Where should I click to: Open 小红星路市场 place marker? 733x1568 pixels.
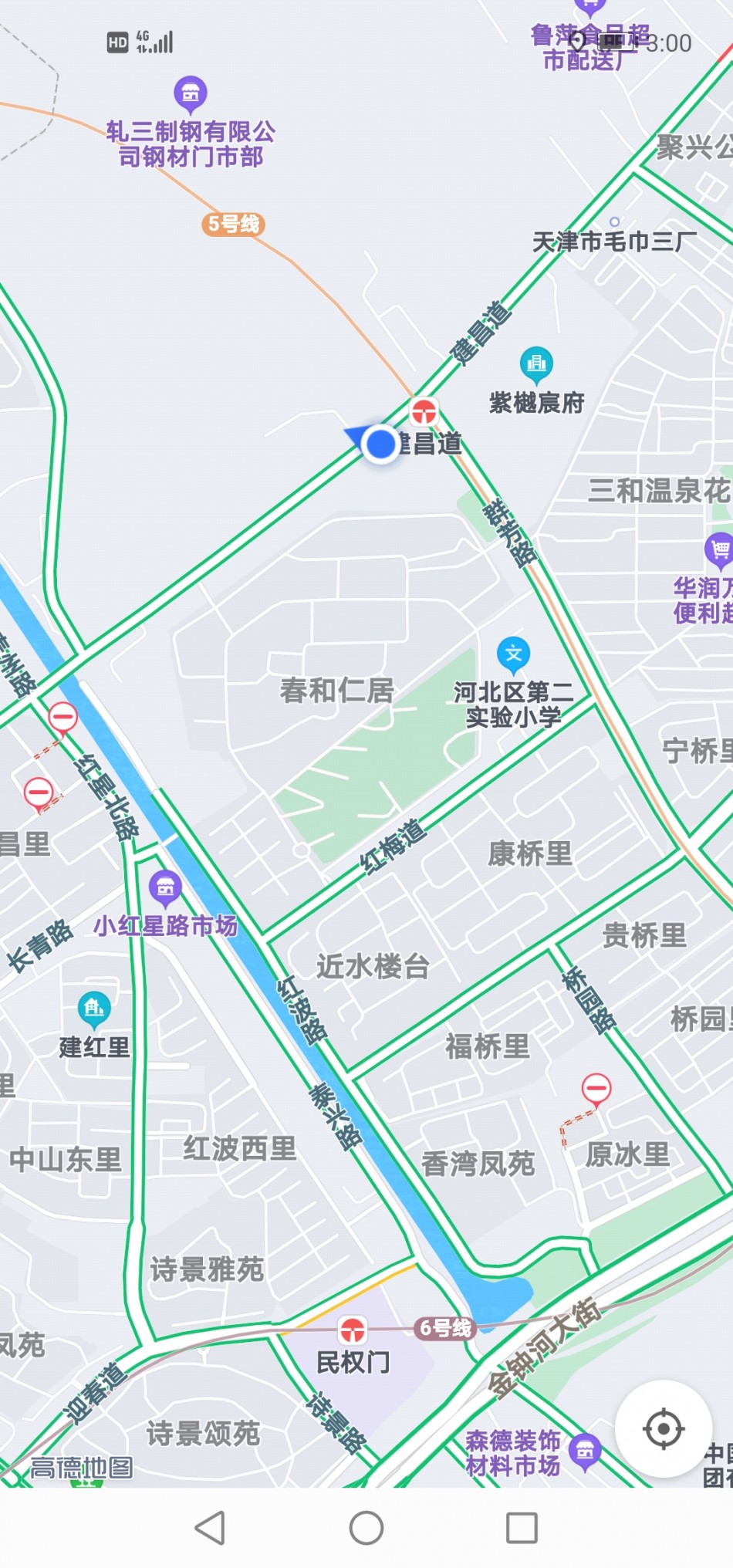click(165, 887)
